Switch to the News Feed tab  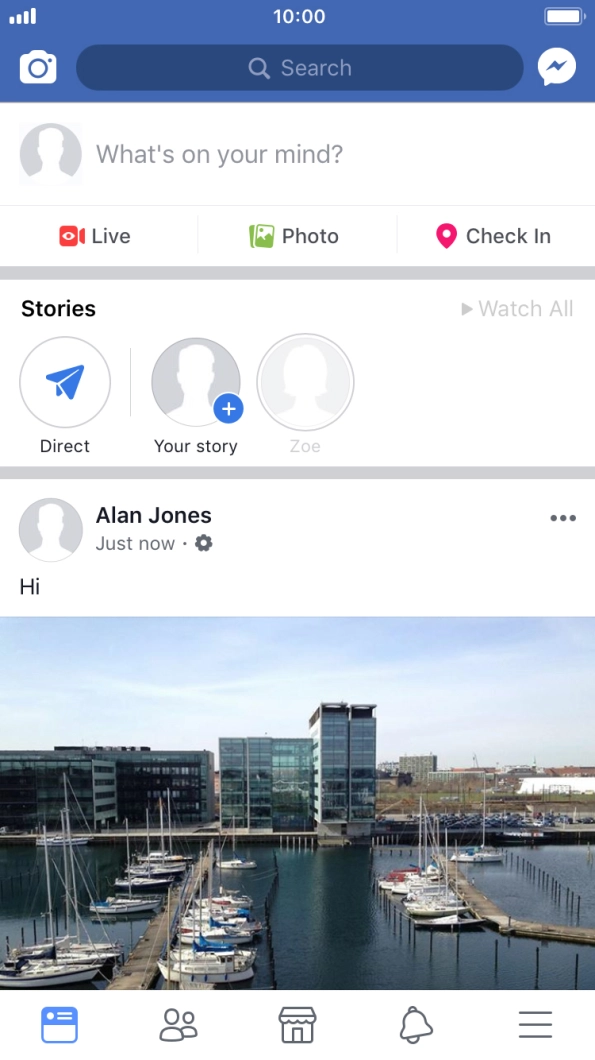(x=60, y=1025)
